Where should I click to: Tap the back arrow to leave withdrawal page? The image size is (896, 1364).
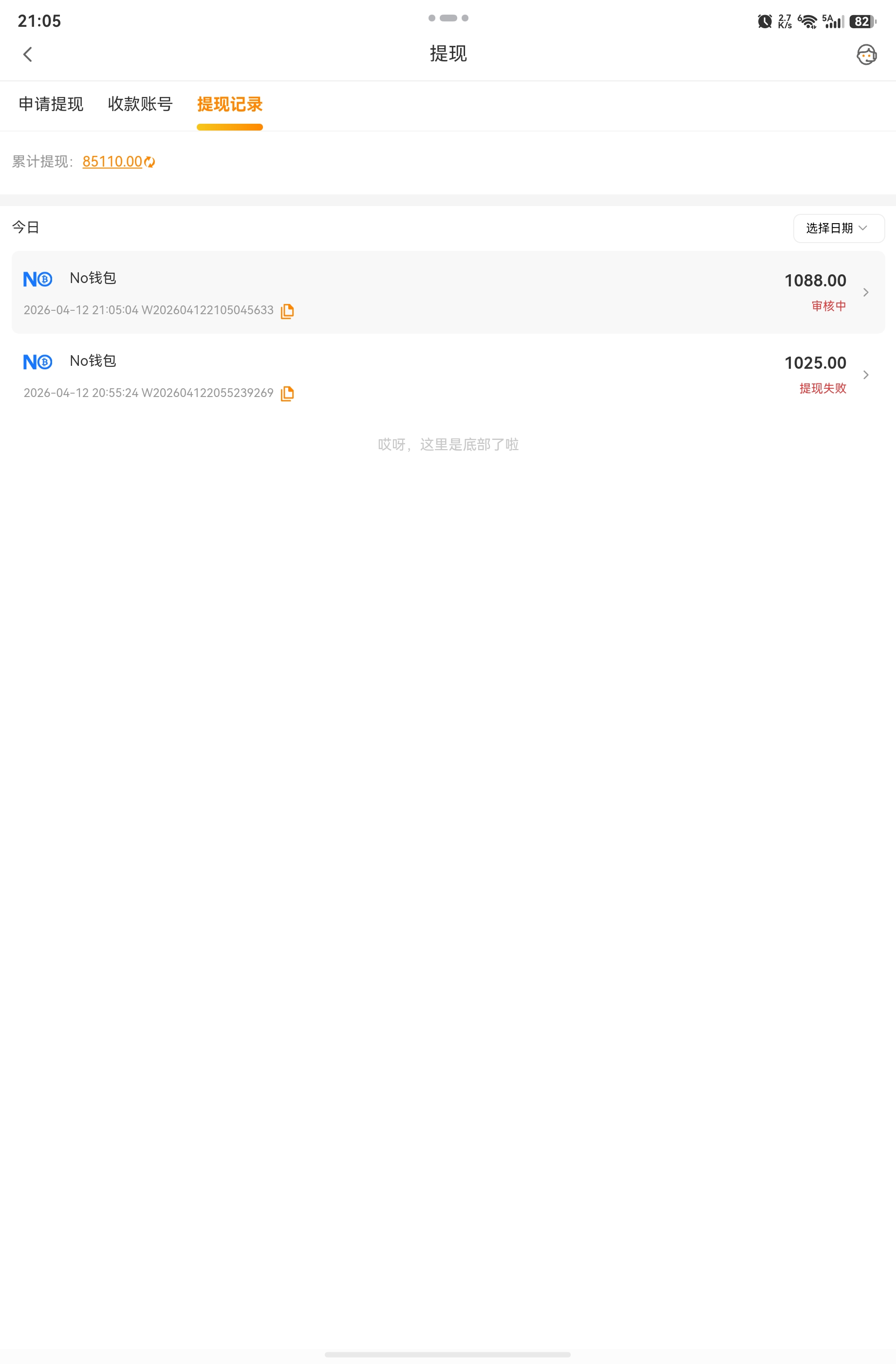pos(27,54)
